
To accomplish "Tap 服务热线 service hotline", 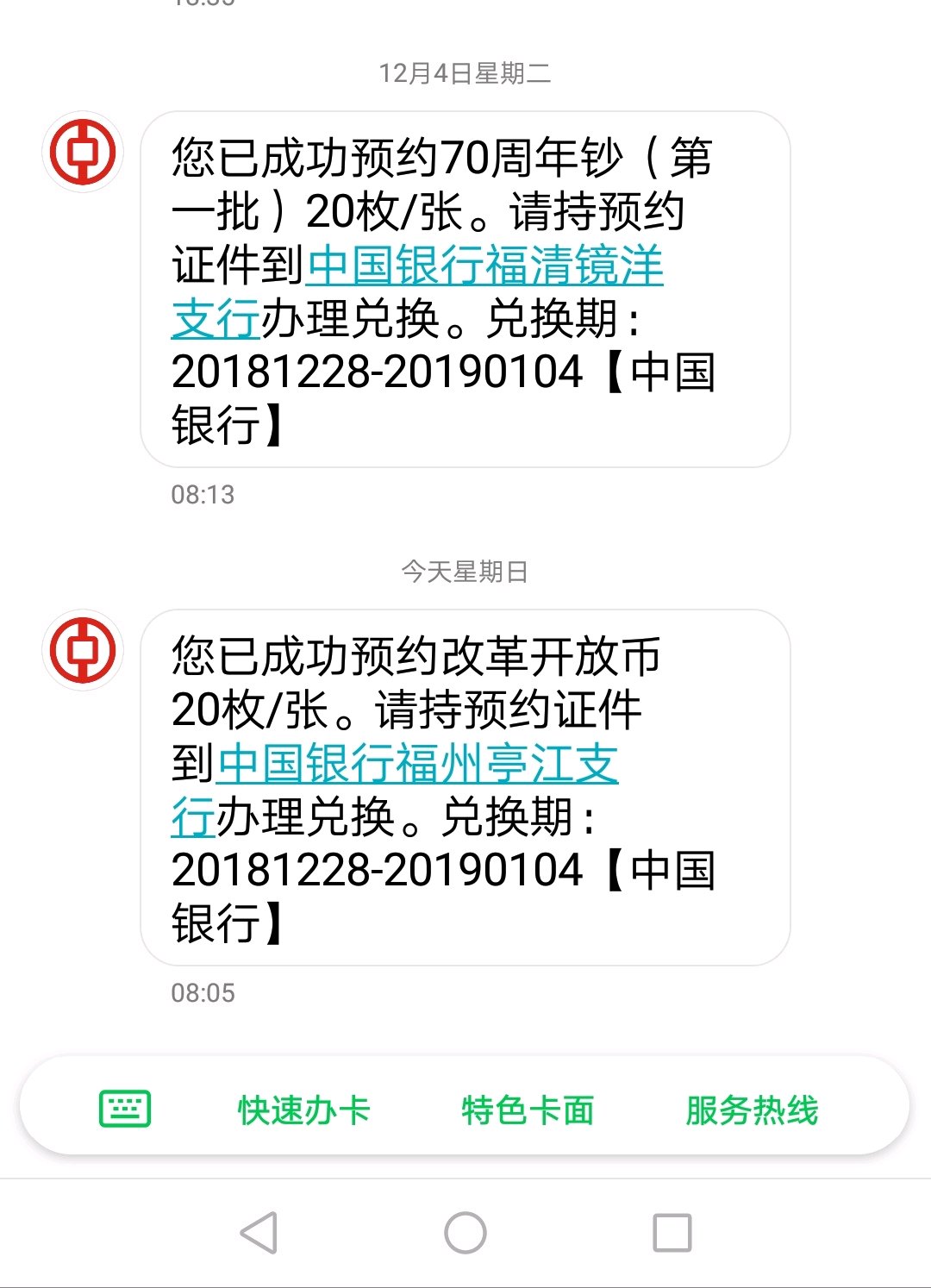I will 752,1110.
